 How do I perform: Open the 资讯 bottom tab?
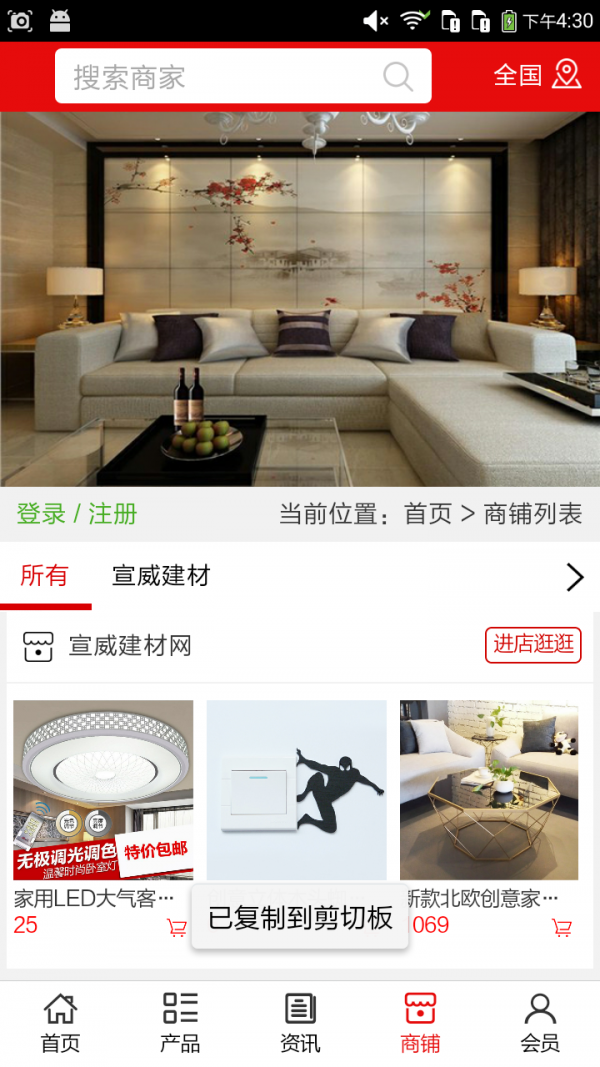[300, 1023]
